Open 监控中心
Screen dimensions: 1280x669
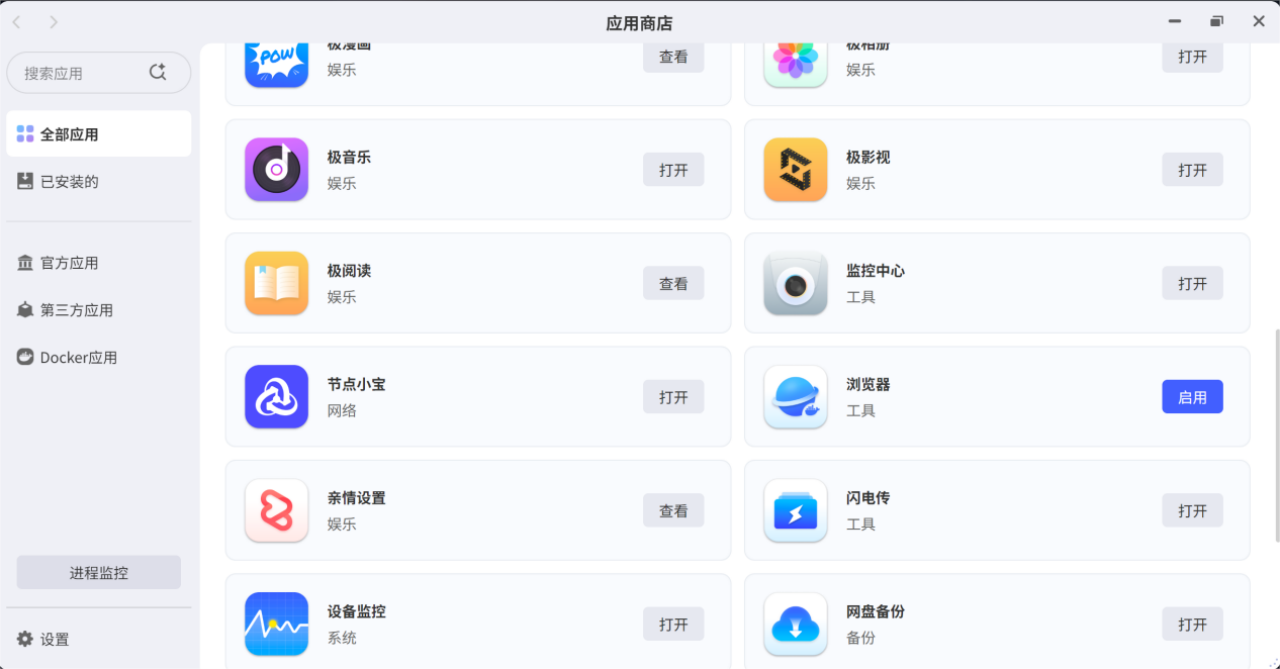[1192, 284]
